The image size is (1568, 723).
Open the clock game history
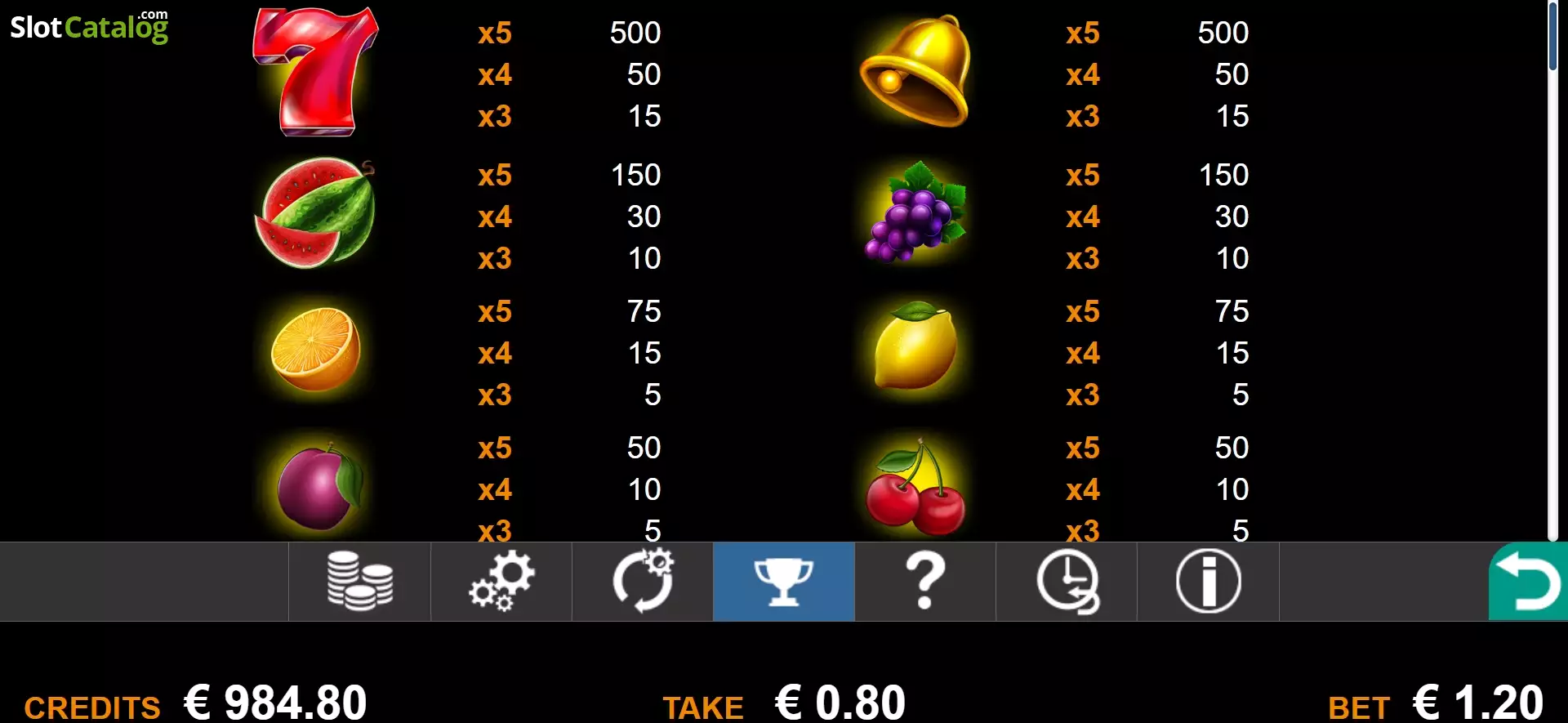point(1067,582)
